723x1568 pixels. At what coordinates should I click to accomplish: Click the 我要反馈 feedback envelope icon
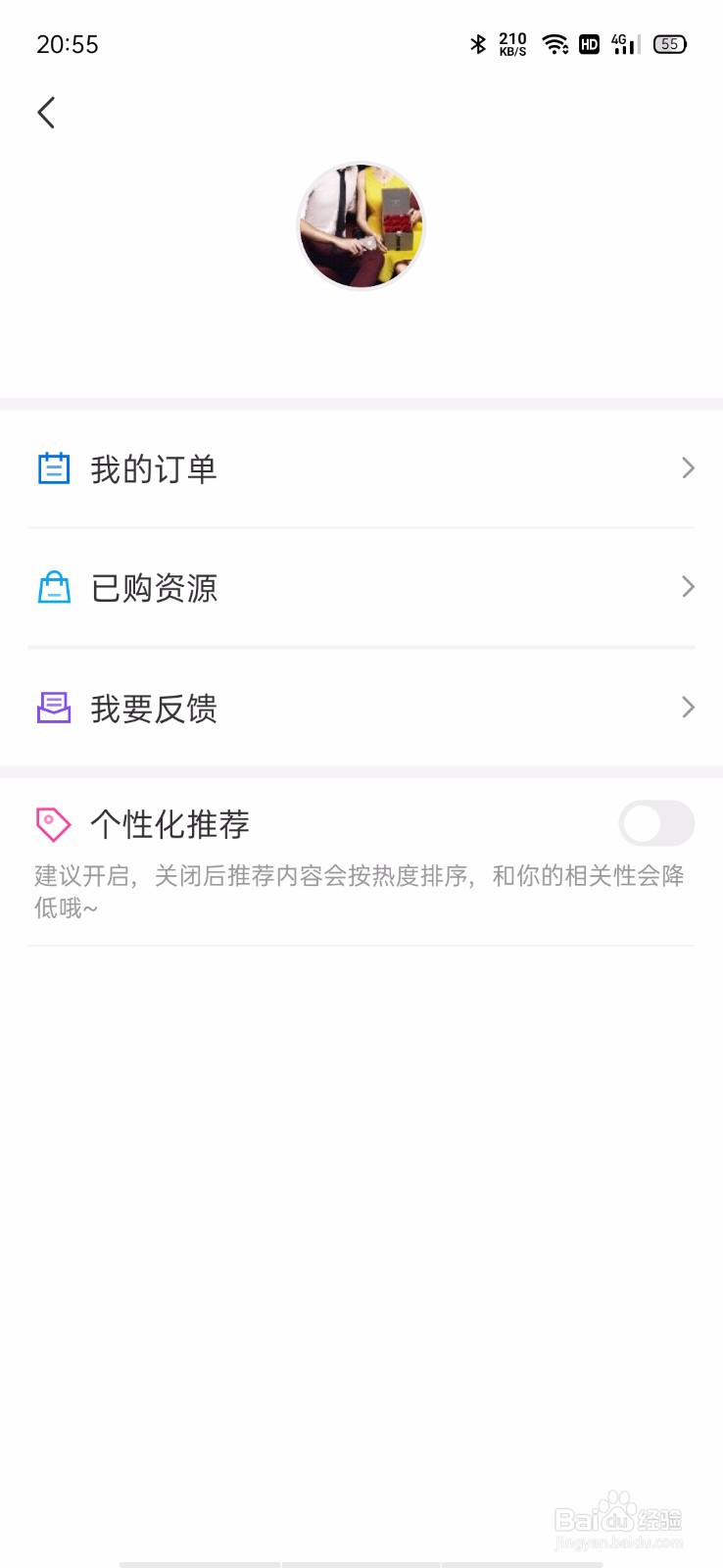point(54,708)
